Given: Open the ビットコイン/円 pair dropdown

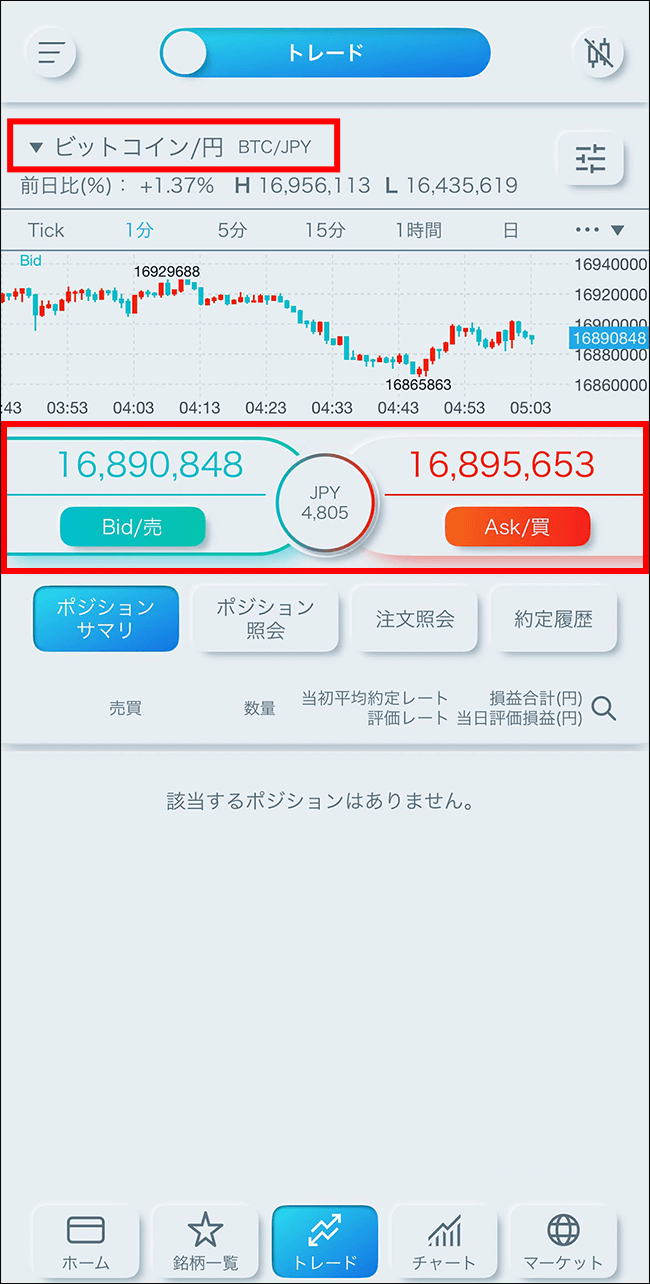Looking at the screenshot, I should coord(171,147).
